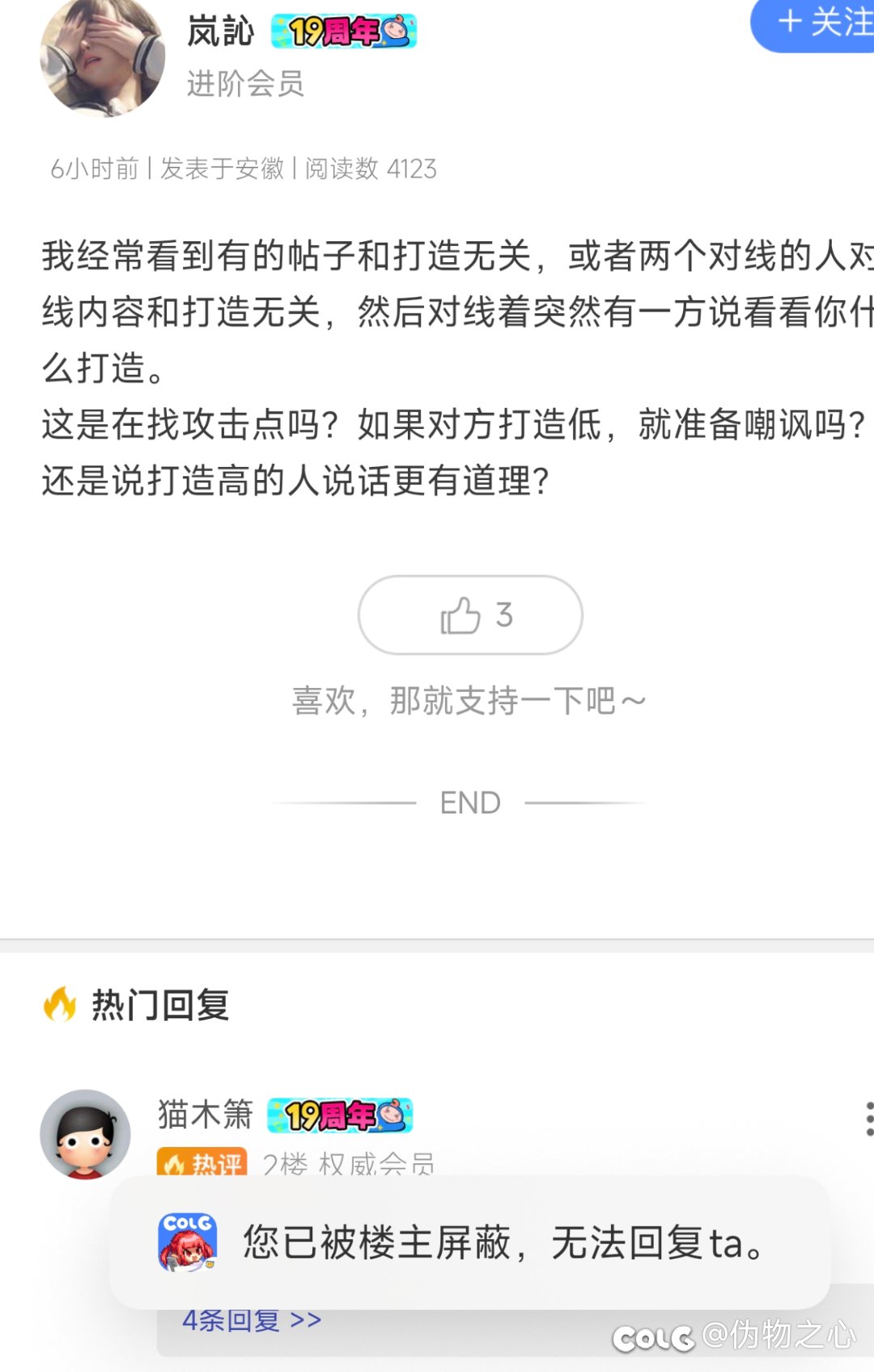Open 猫木箫's username
Image resolution: width=874 pixels, height=1372 pixels.
pyautogui.click(x=206, y=1115)
